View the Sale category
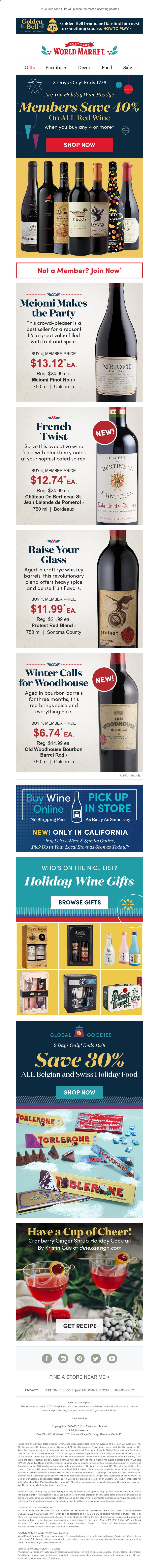The image size is (159, 1568). 127,68
